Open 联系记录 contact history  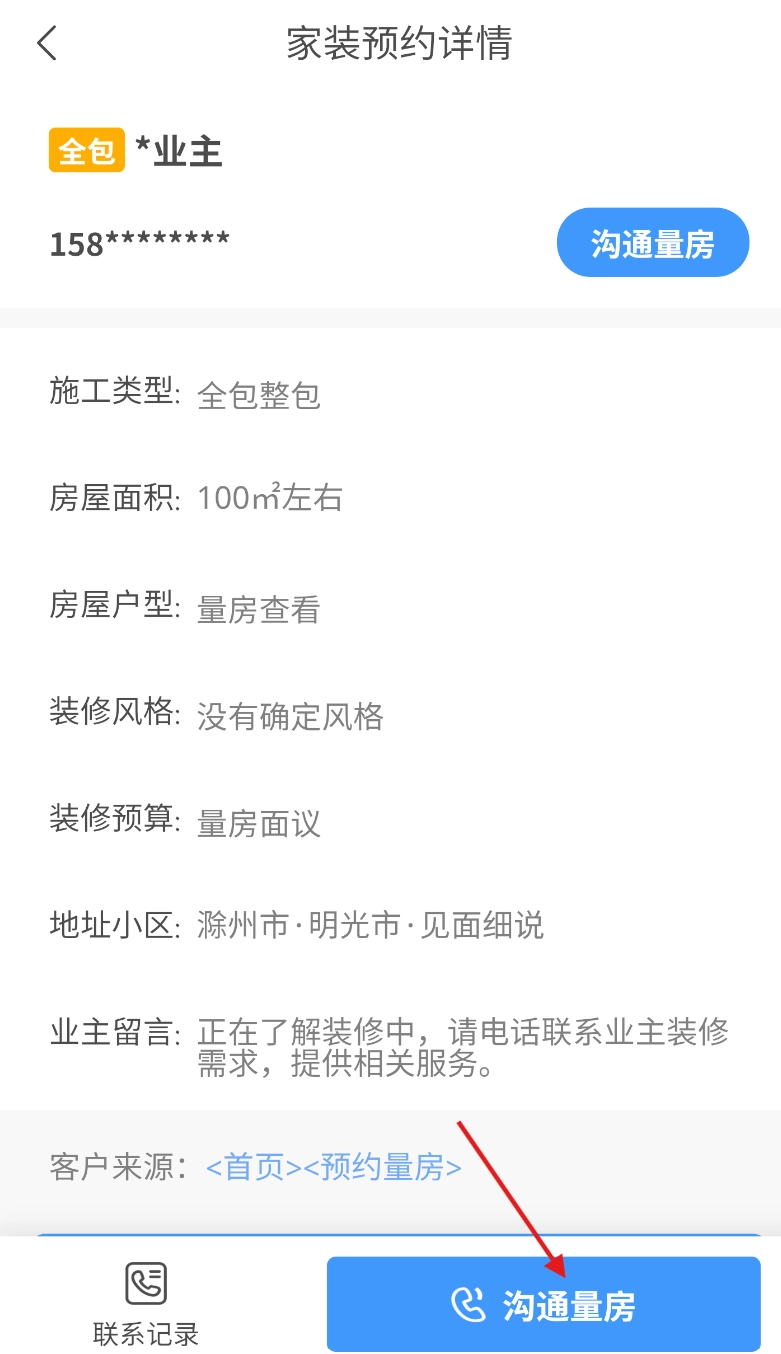point(146,1302)
